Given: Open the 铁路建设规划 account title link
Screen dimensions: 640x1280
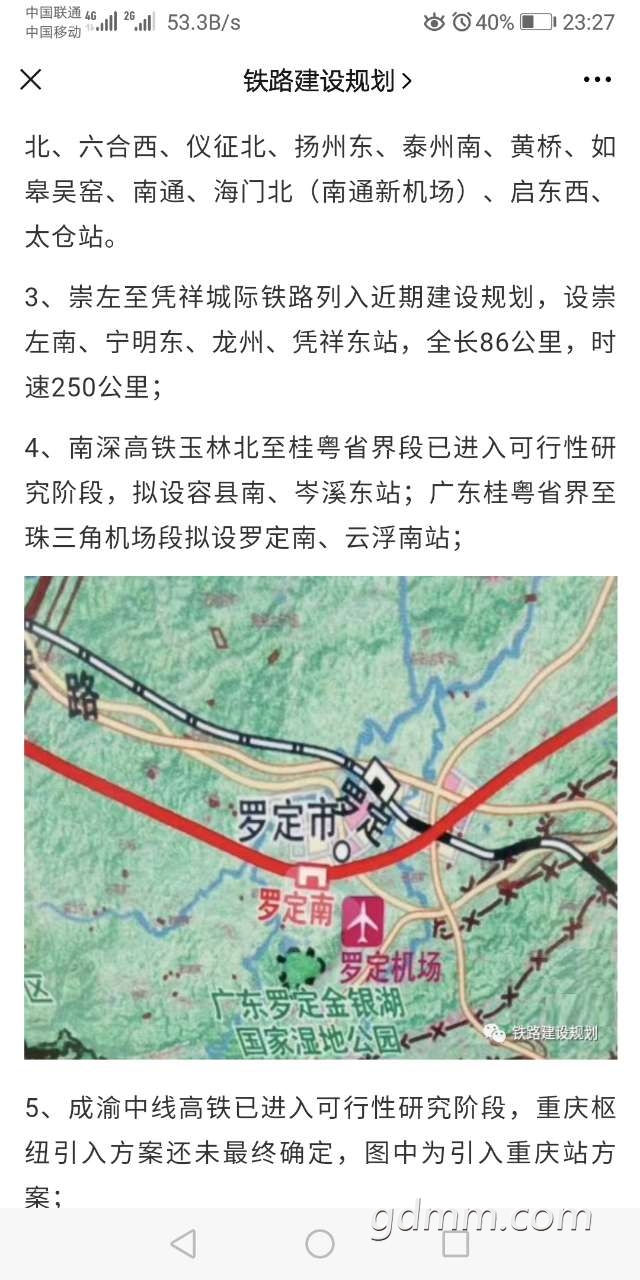Looking at the screenshot, I should pos(327,81).
